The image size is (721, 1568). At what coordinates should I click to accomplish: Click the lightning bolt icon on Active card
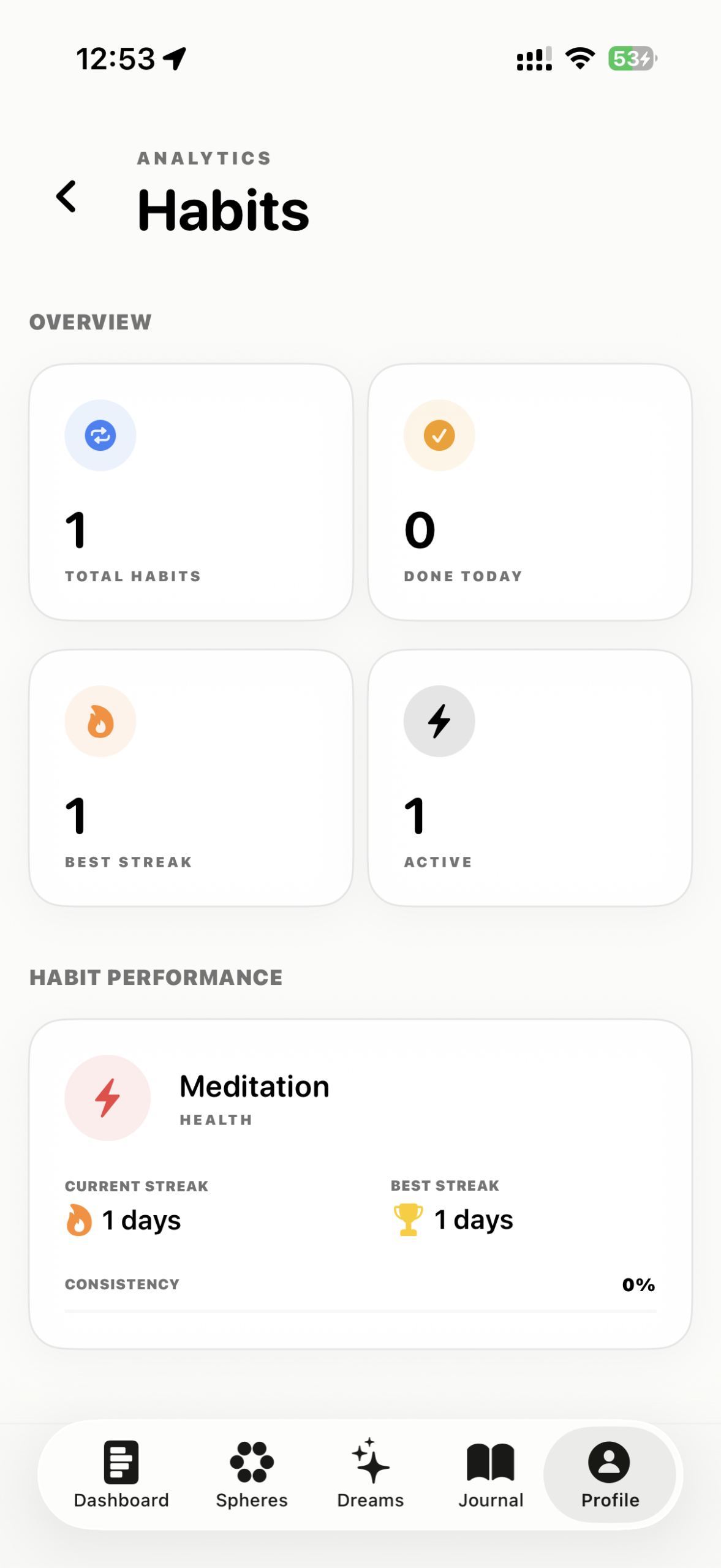(439, 721)
